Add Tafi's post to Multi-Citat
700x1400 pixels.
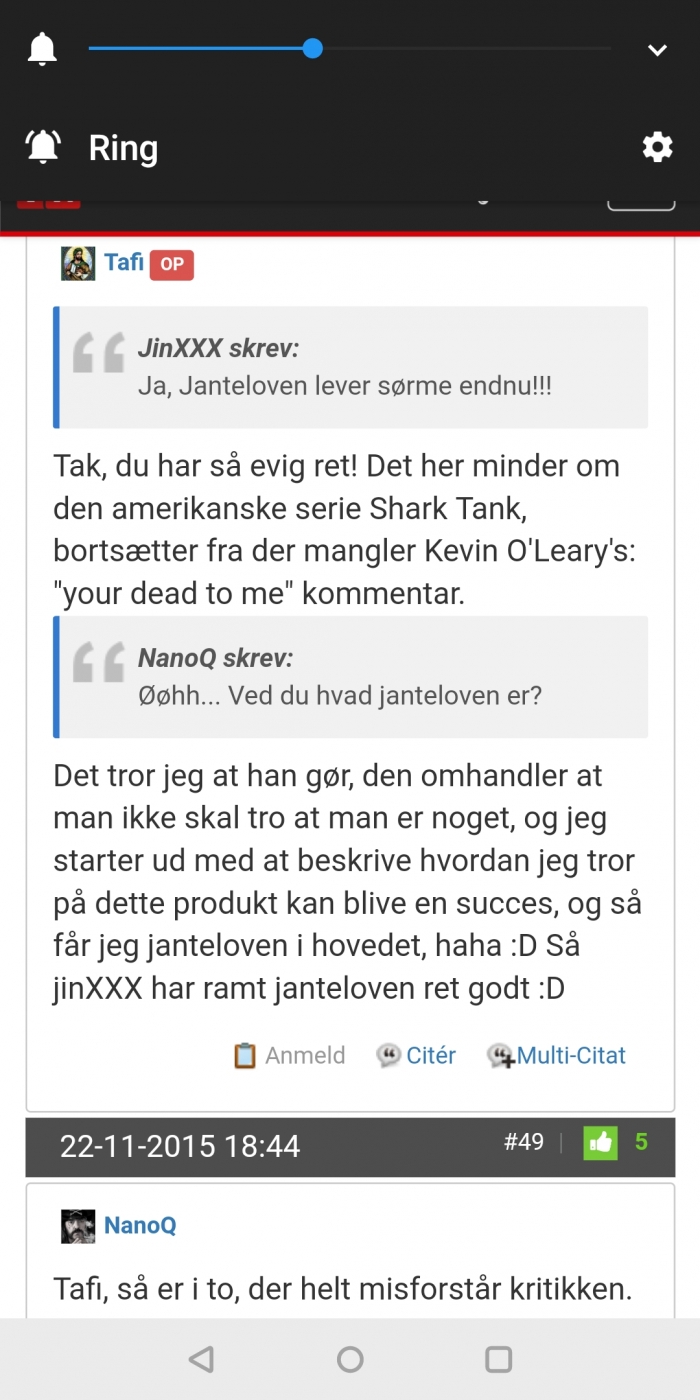point(557,1055)
